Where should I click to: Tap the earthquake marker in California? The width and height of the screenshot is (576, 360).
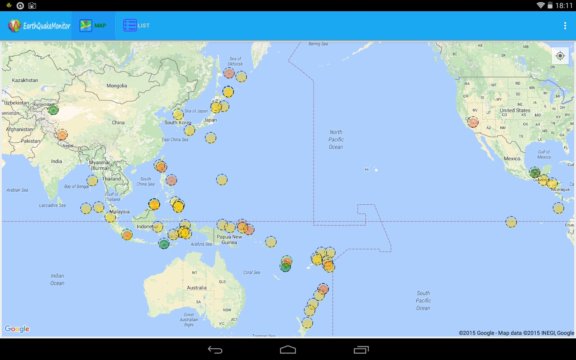(473, 122)
